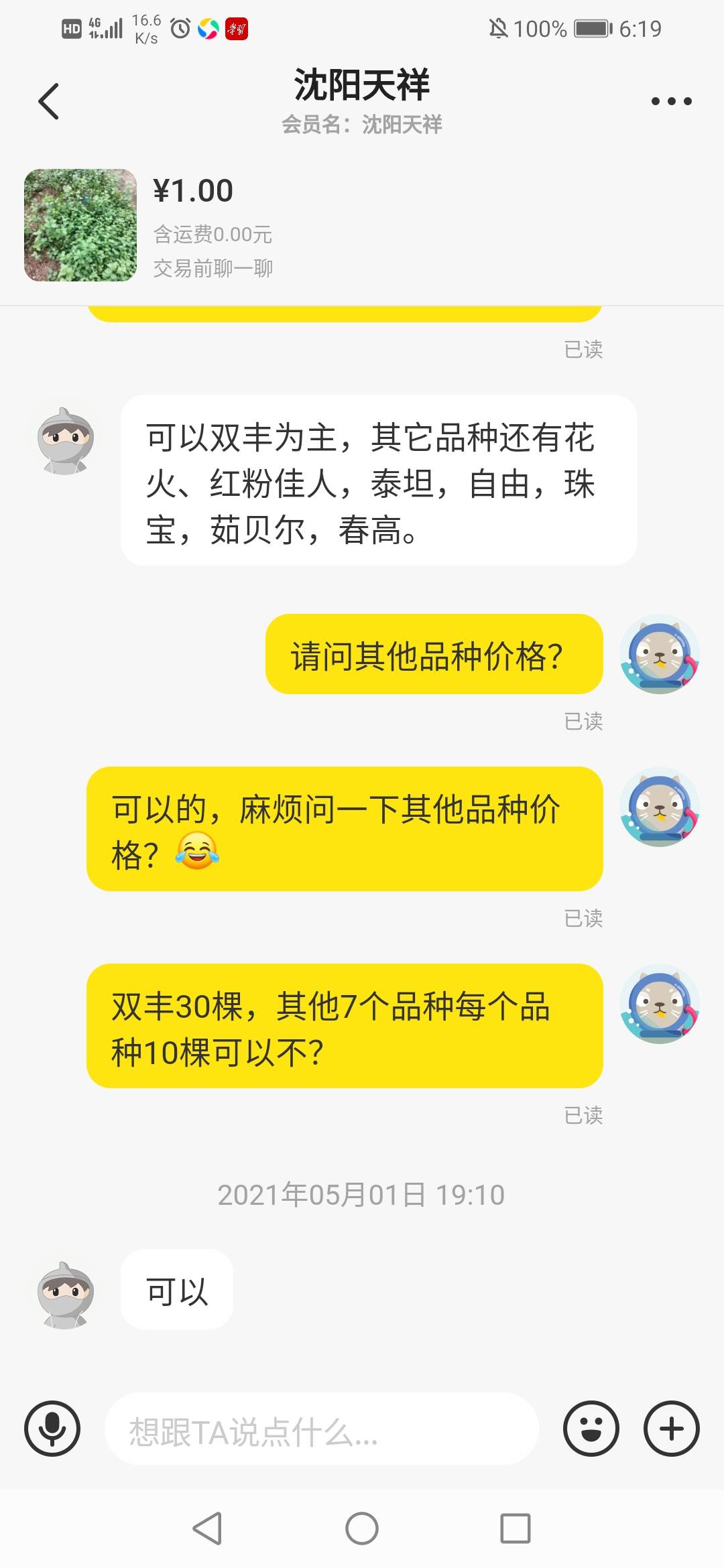Open the emoji picker
The width and height of the screenshot is (724, 1568).
point(591,1428)
